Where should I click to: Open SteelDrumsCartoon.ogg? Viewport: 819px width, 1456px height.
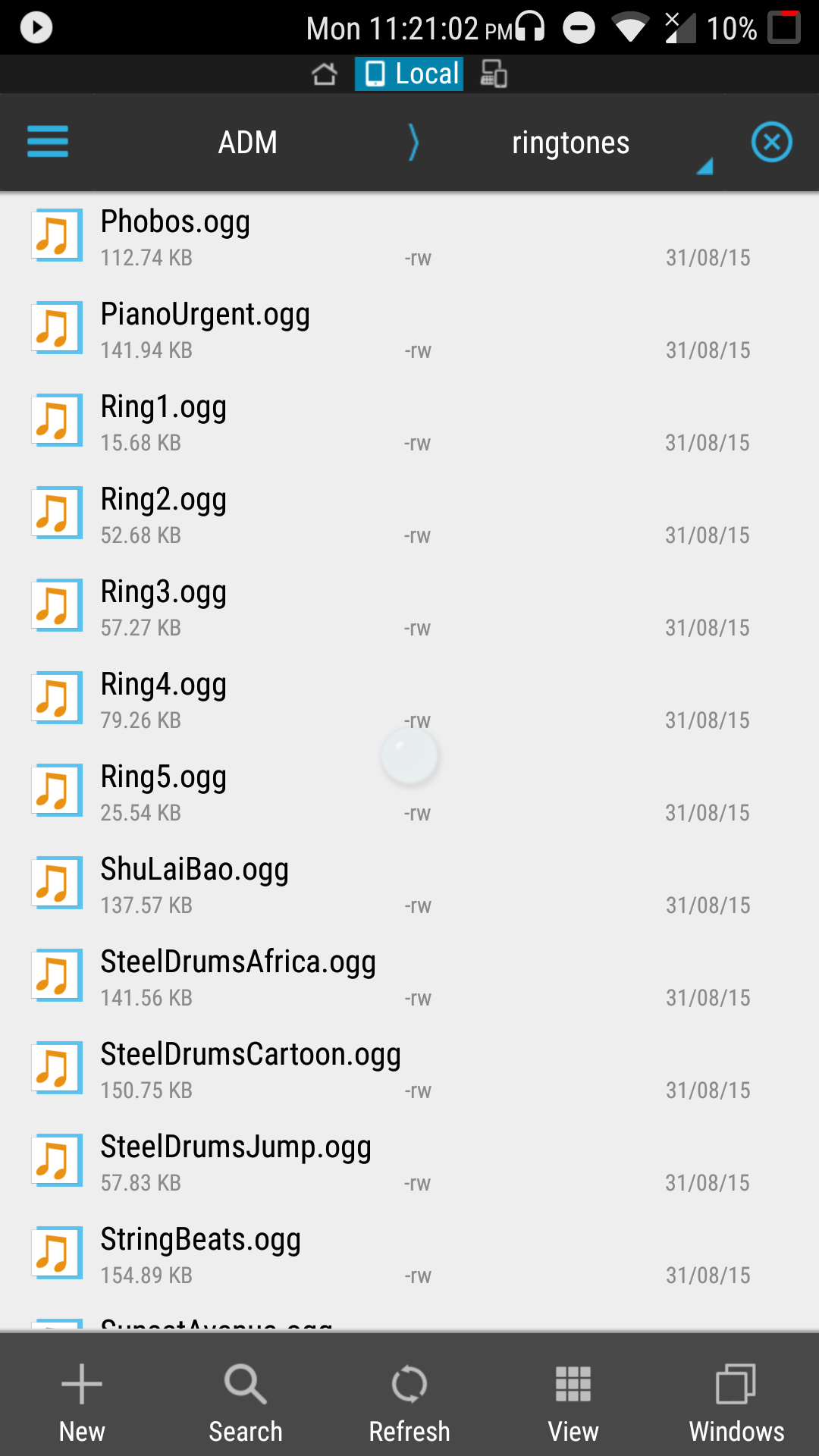(409, 1070)
